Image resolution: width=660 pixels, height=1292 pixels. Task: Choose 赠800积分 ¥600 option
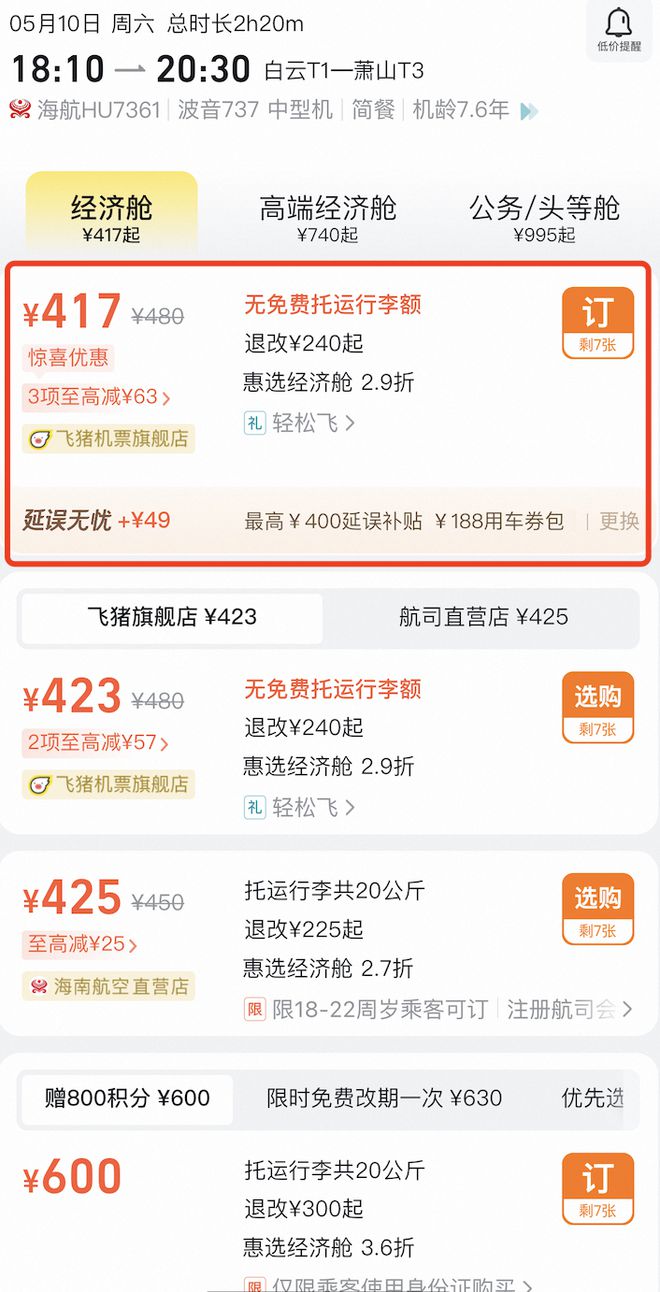[x=127, y=1098]
